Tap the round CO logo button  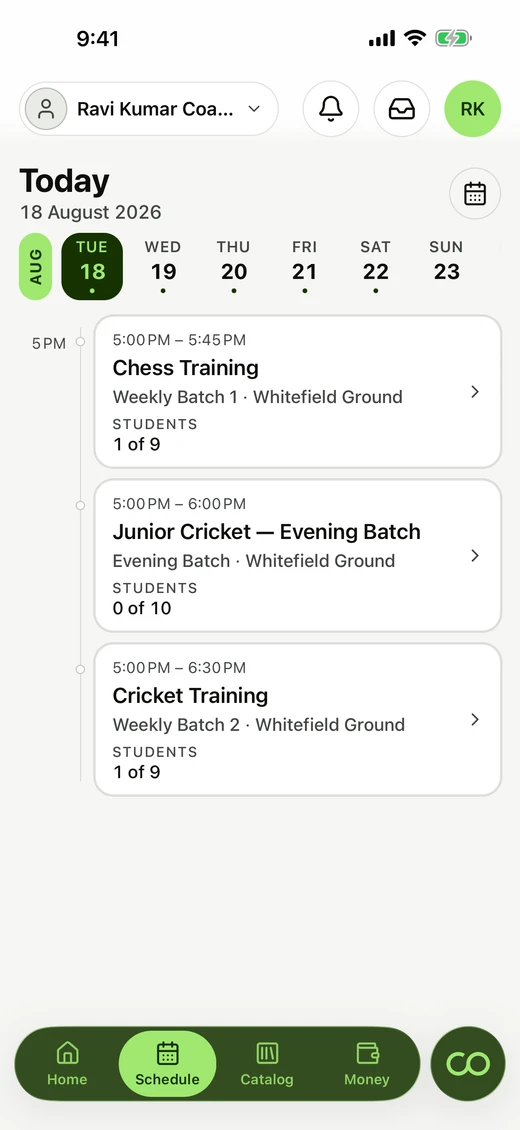[468, 1064]
